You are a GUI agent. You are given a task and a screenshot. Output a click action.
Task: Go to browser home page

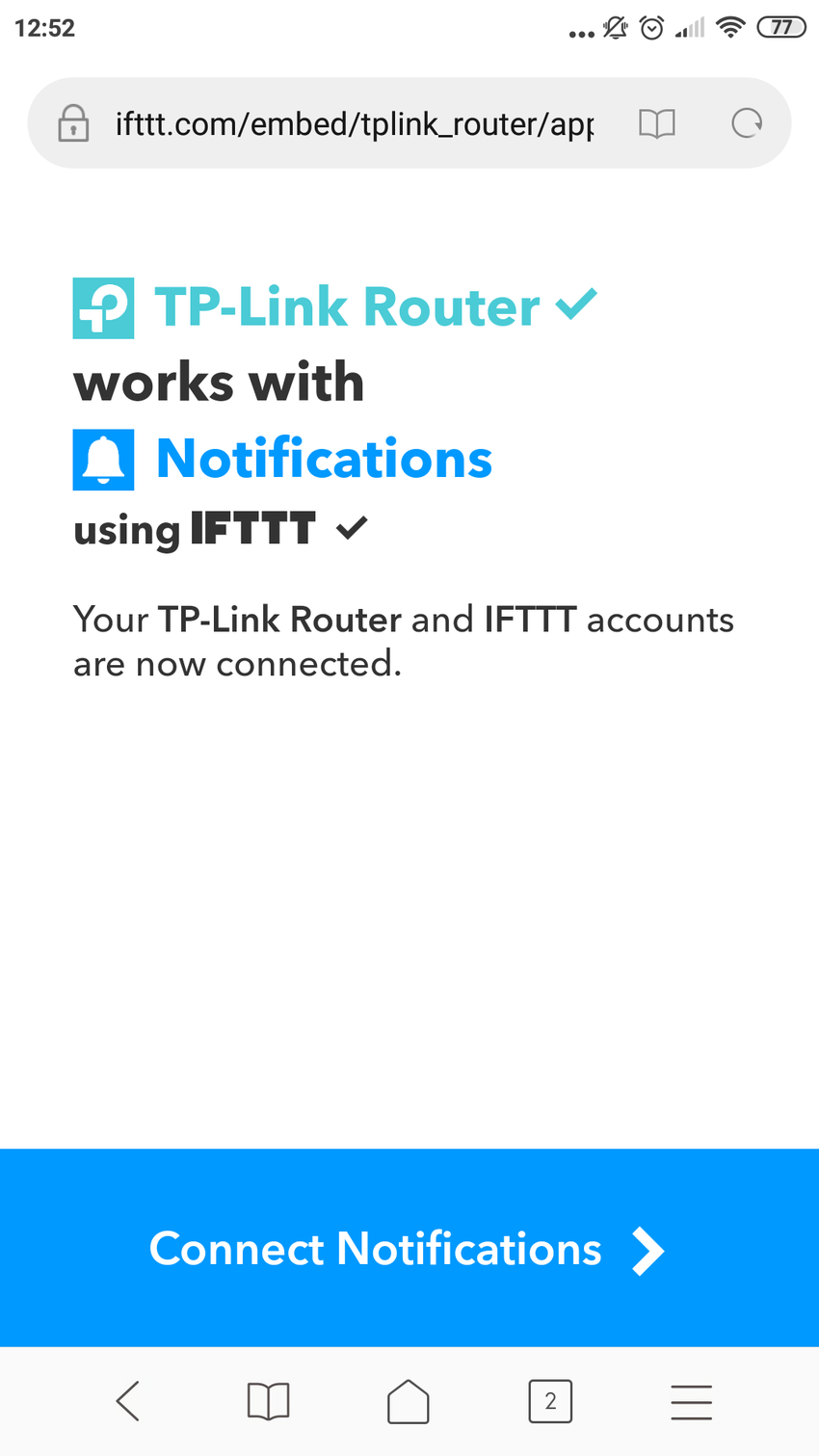409,1401
